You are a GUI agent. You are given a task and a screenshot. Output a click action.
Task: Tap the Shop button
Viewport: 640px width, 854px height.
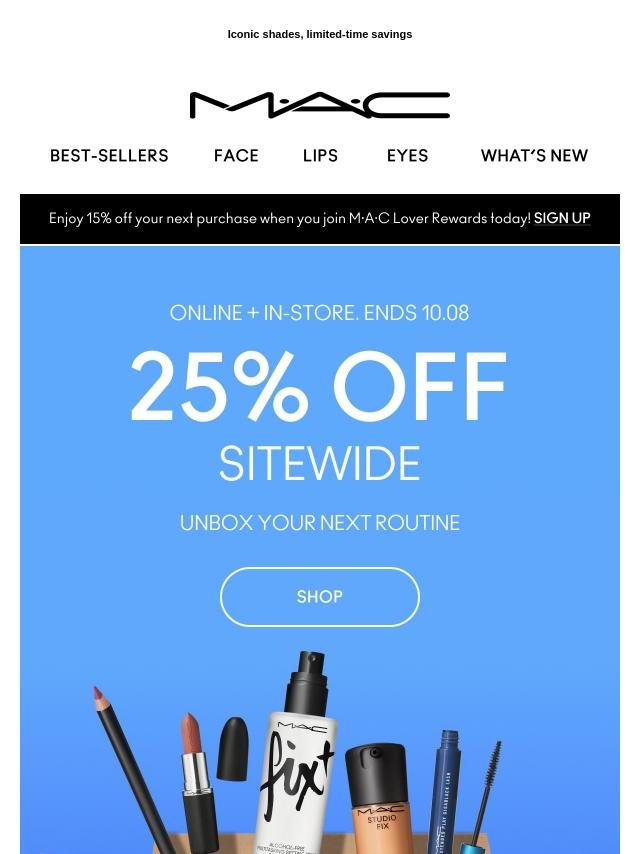click(x=319, y=597)
